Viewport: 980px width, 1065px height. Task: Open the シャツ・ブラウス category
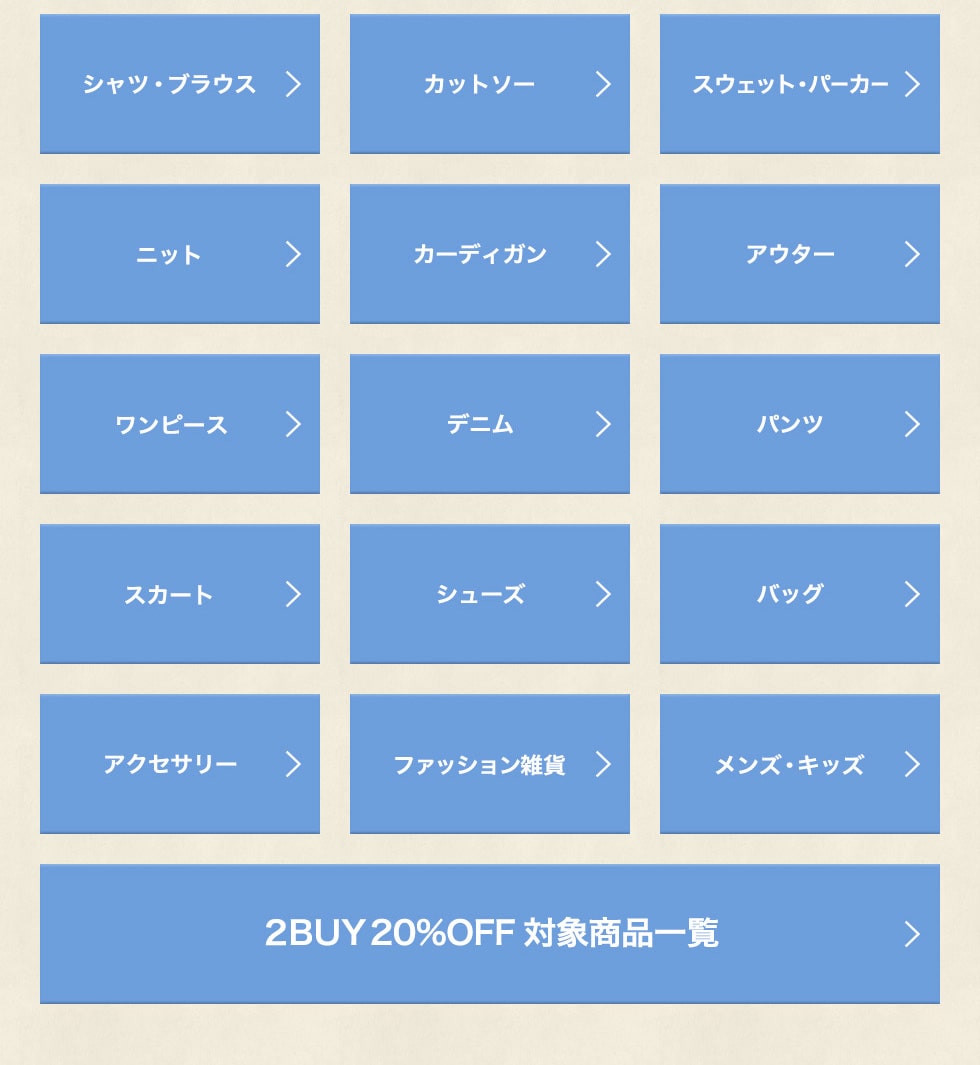tap(180, 84)
